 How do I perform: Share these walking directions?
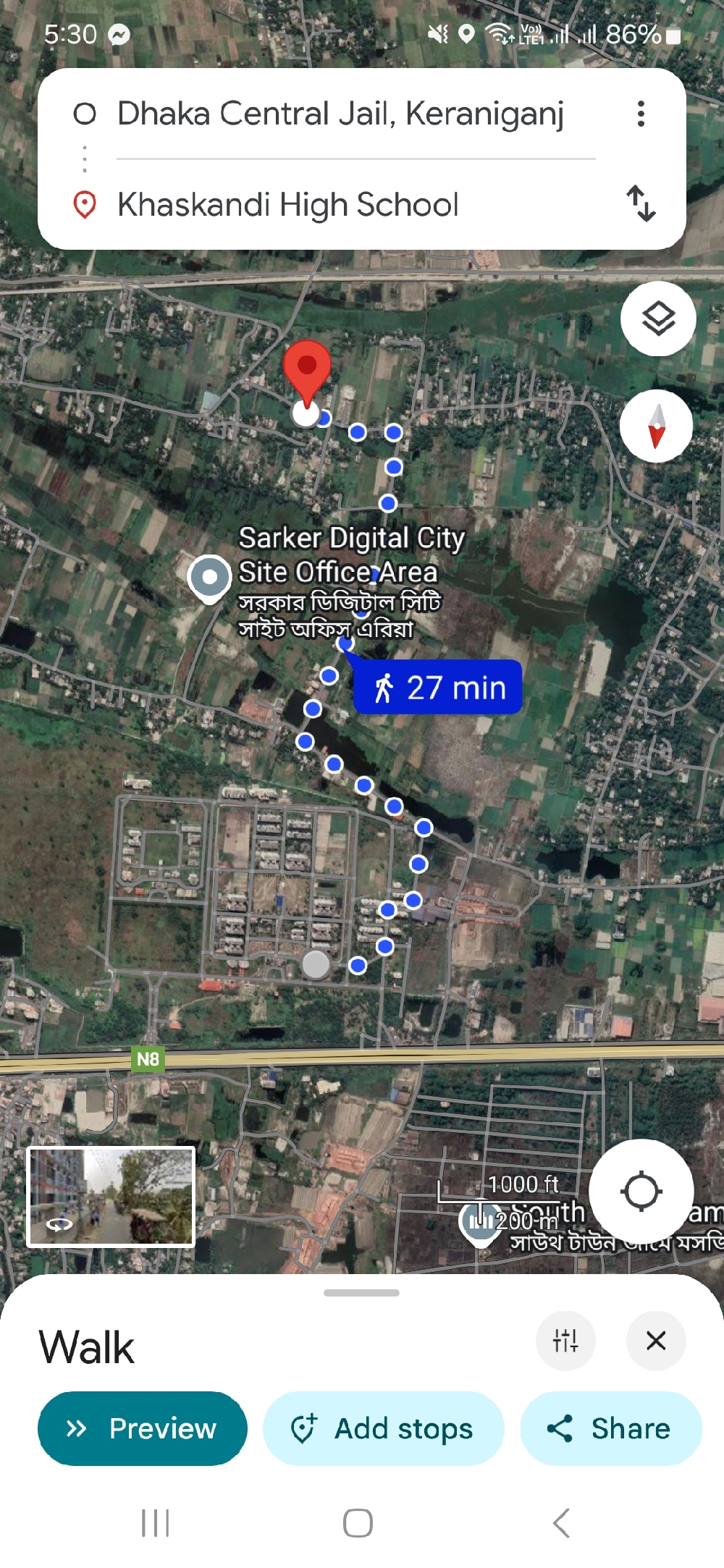point(610,1429)
